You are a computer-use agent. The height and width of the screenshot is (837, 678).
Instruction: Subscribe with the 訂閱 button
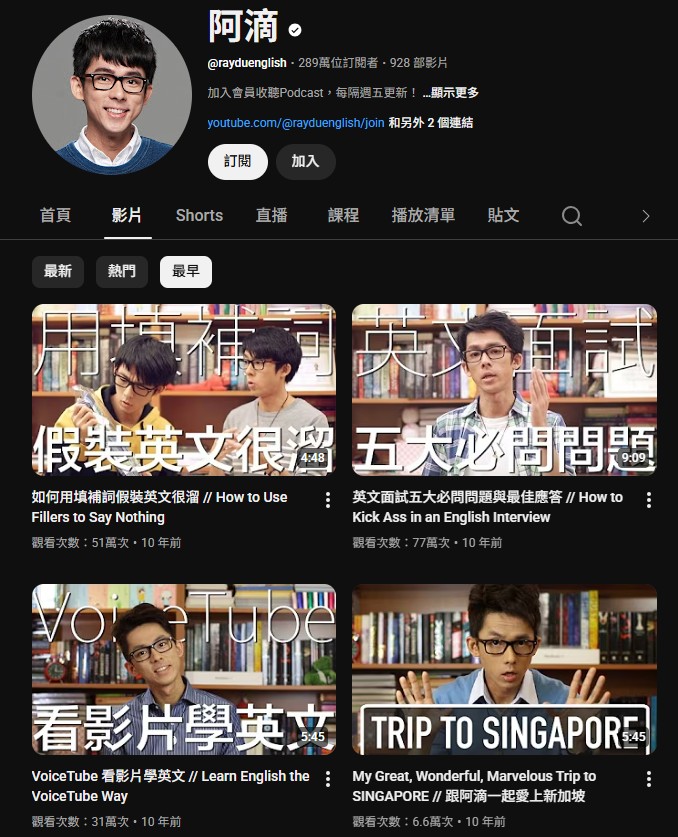[x=237, y=161]
